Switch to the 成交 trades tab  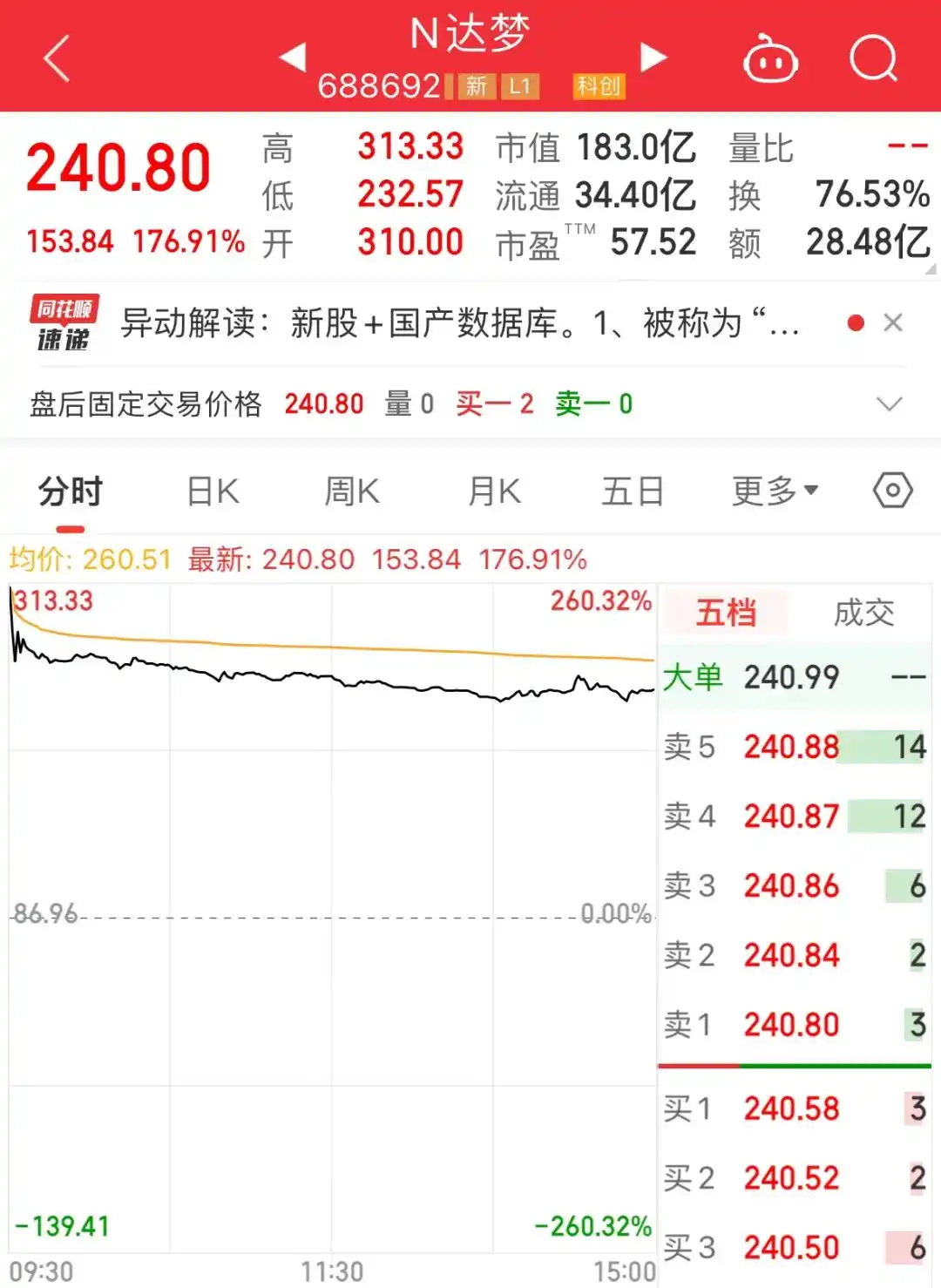(x=863, y=613)
